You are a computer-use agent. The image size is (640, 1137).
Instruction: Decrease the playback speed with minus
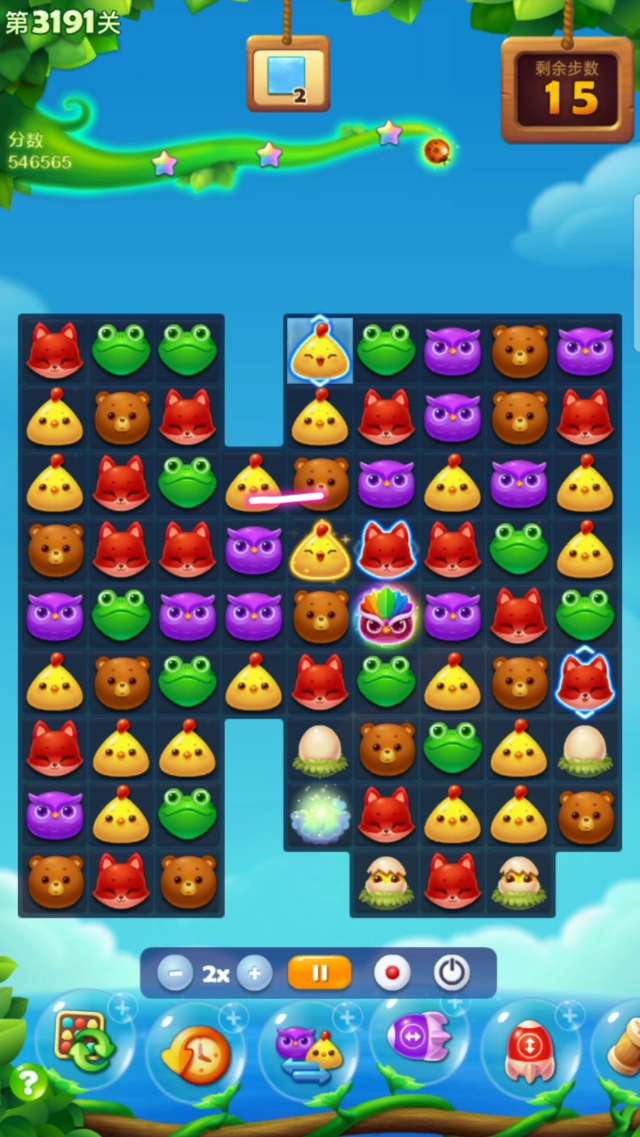pos(174,973)
